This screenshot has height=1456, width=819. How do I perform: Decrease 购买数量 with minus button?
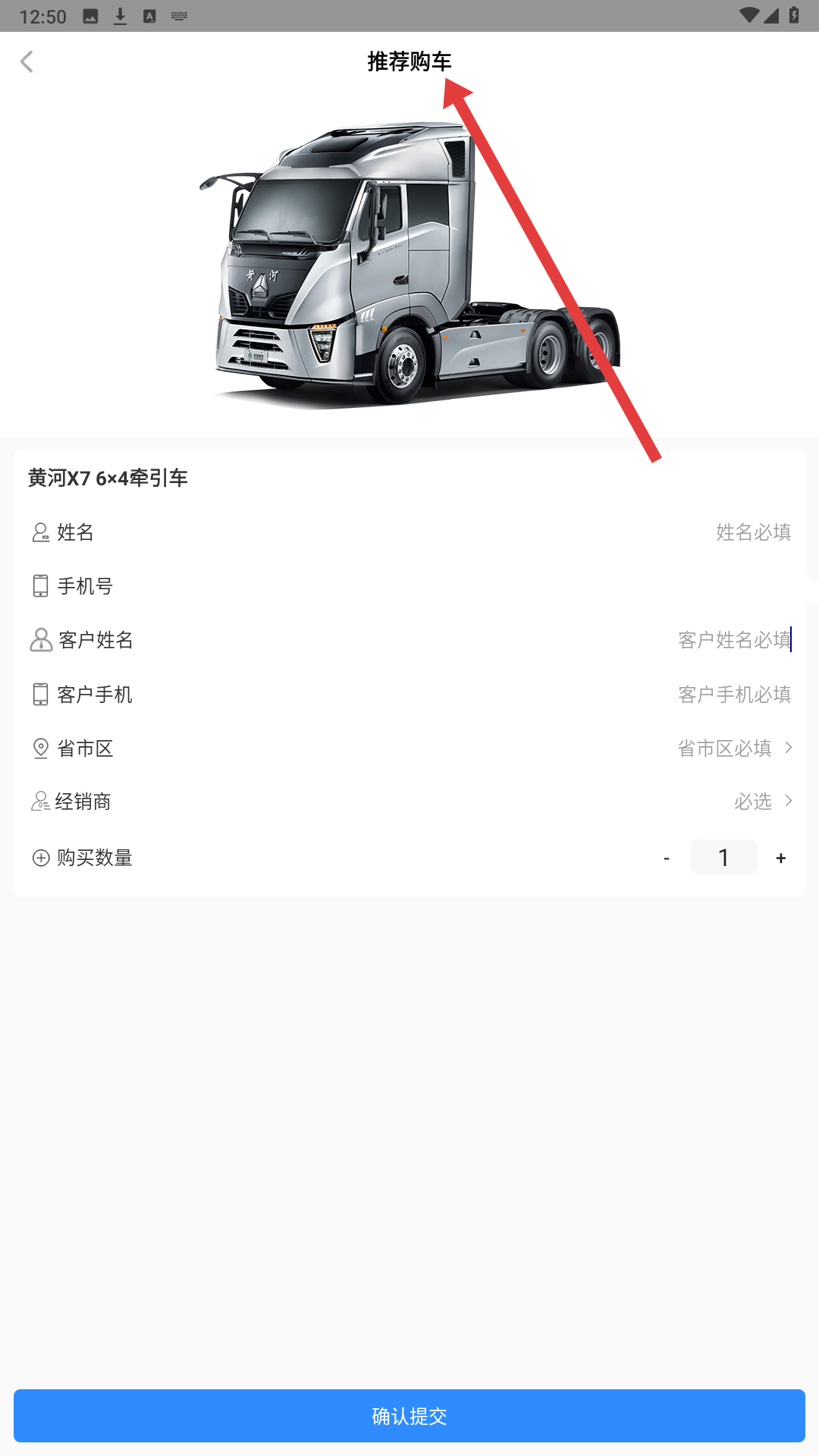tap(667, 858)
